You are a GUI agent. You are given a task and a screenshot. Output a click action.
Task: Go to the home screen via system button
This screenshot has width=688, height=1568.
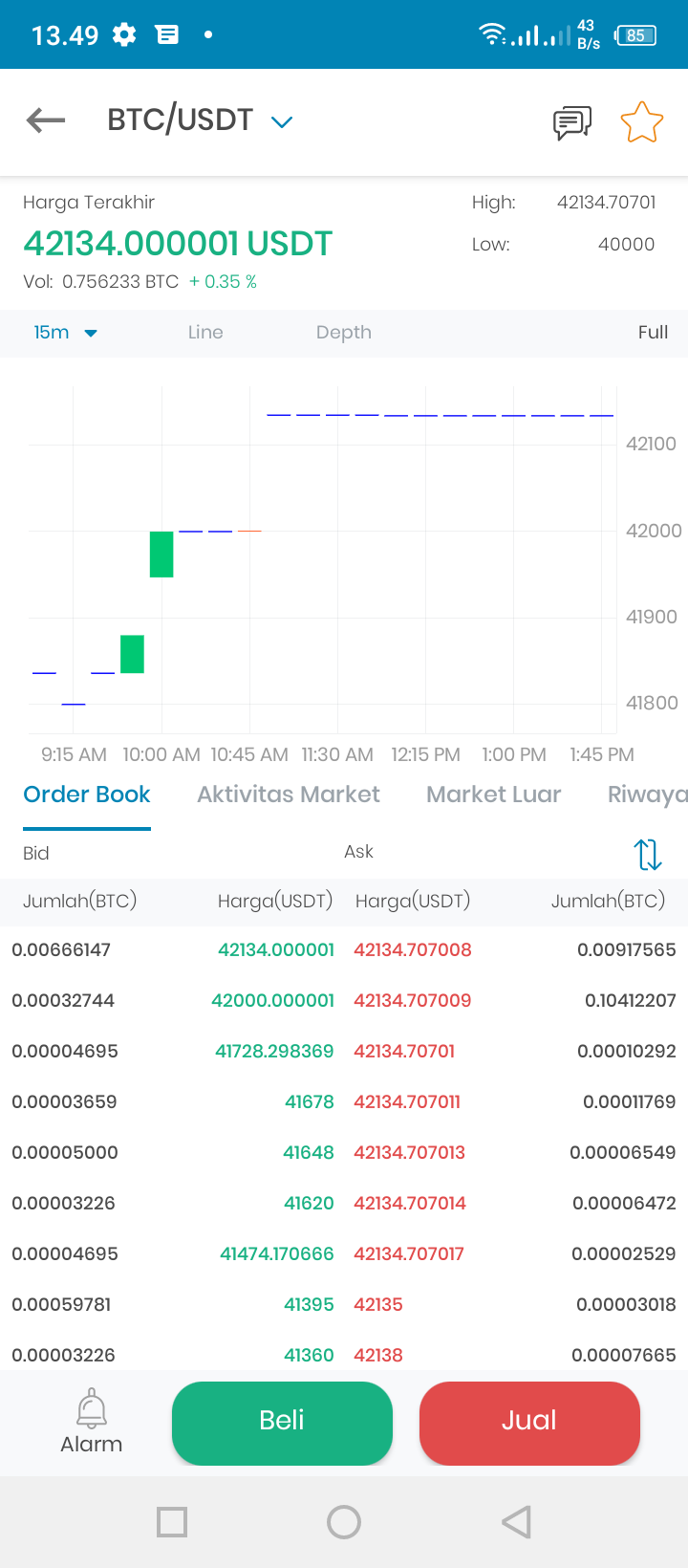344,1522
